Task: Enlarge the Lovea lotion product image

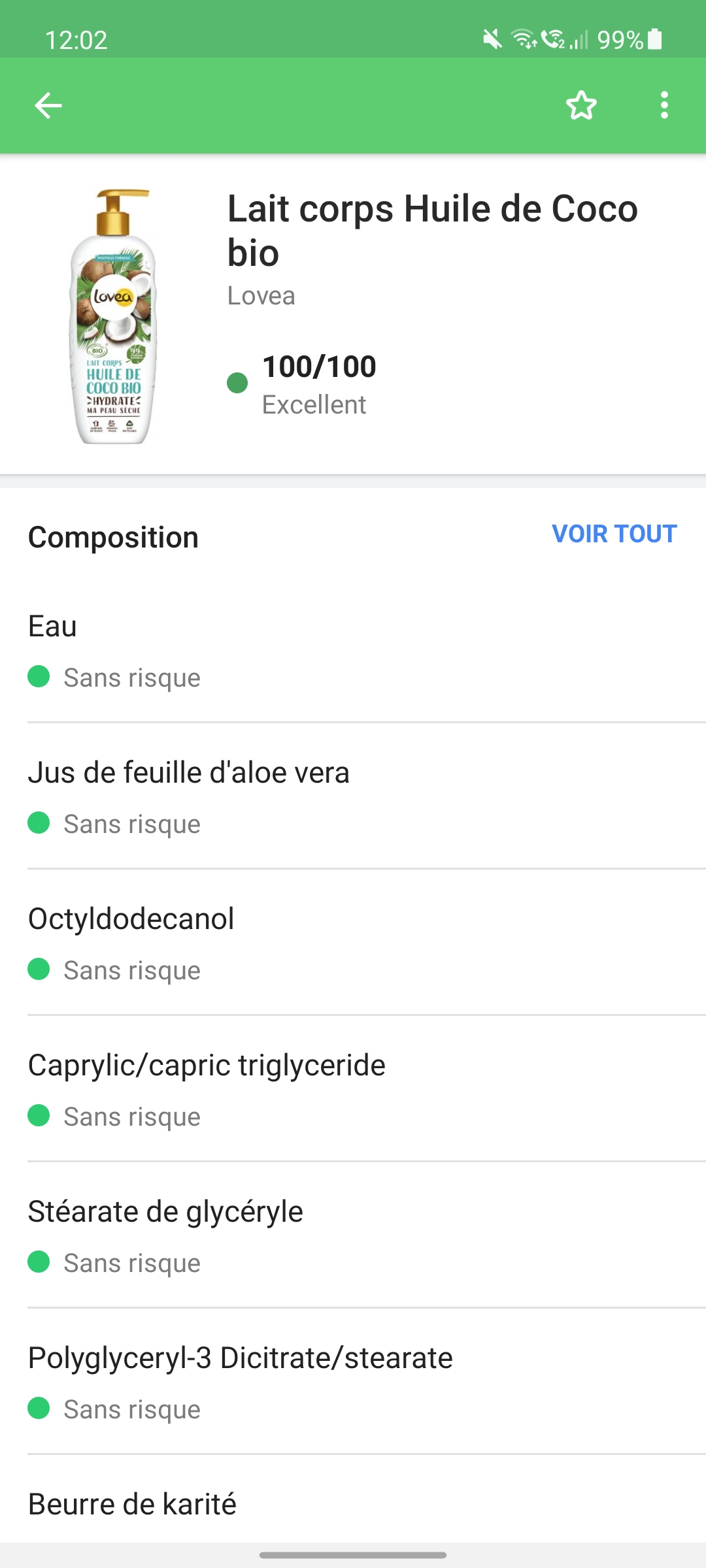Action: [114, 316]
